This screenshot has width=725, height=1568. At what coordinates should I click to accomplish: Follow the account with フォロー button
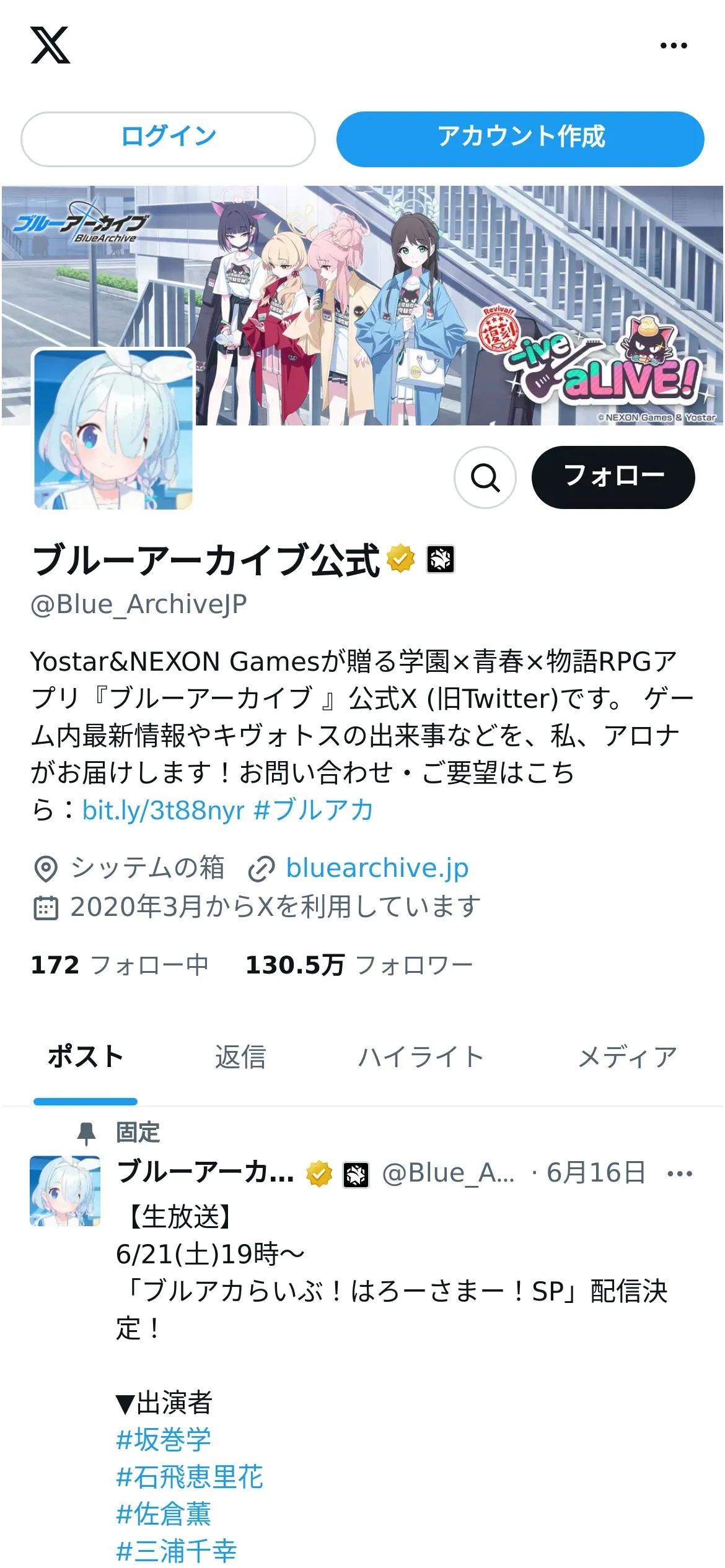[x=613, y=477]
